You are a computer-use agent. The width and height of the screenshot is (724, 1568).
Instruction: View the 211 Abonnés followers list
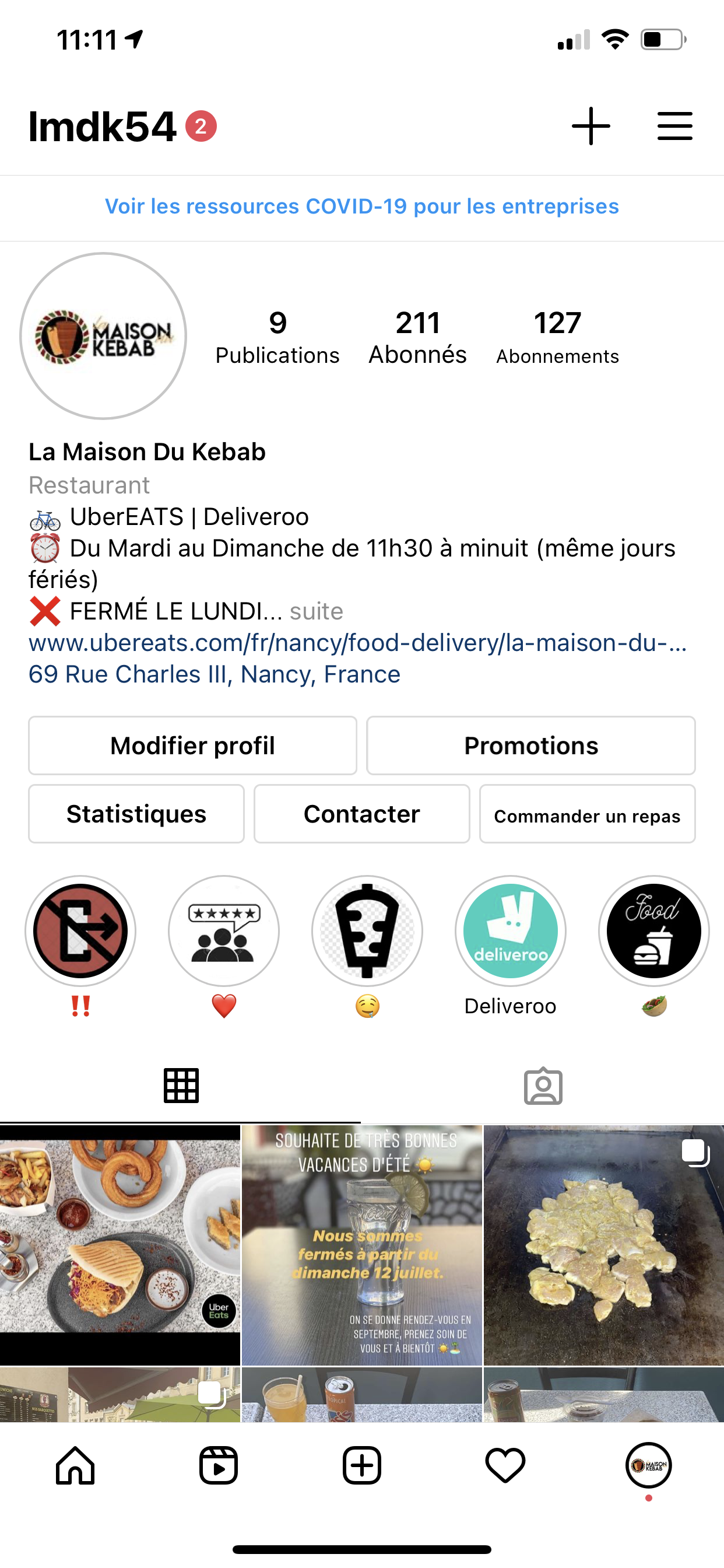417,337
